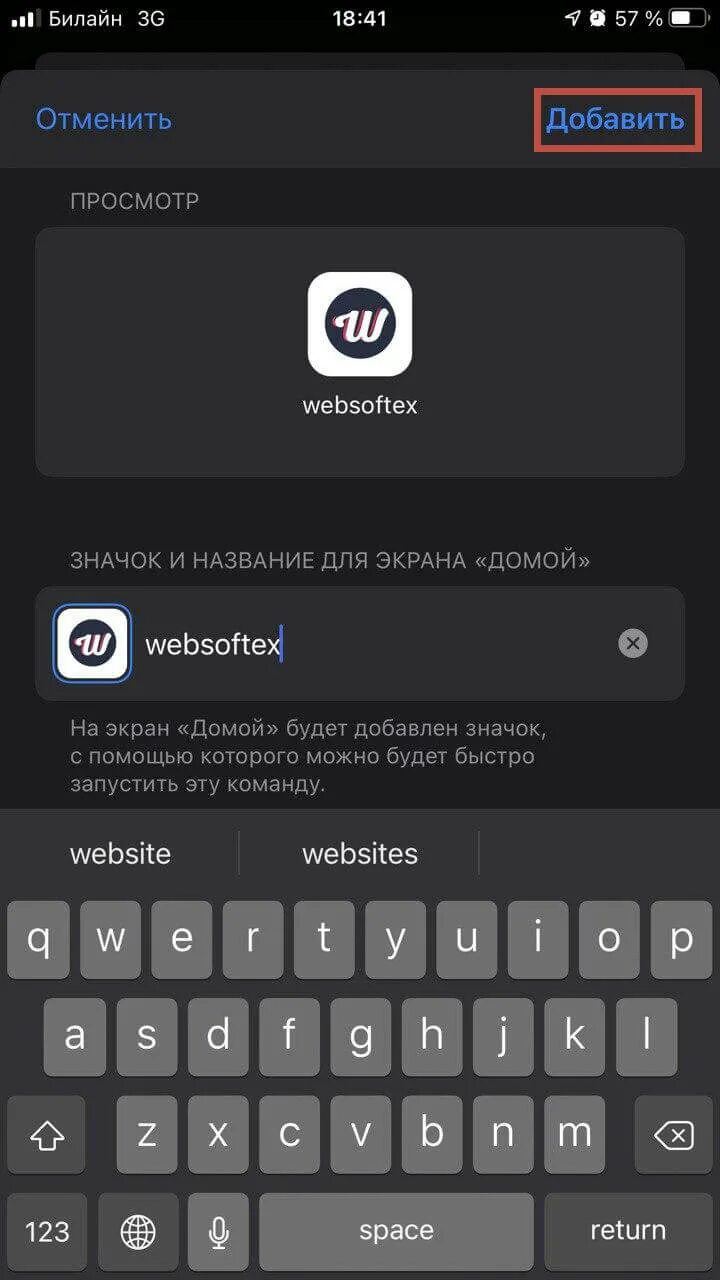
Task: Tap Добавить to add the shortcut
Action: tap(614, 120)
